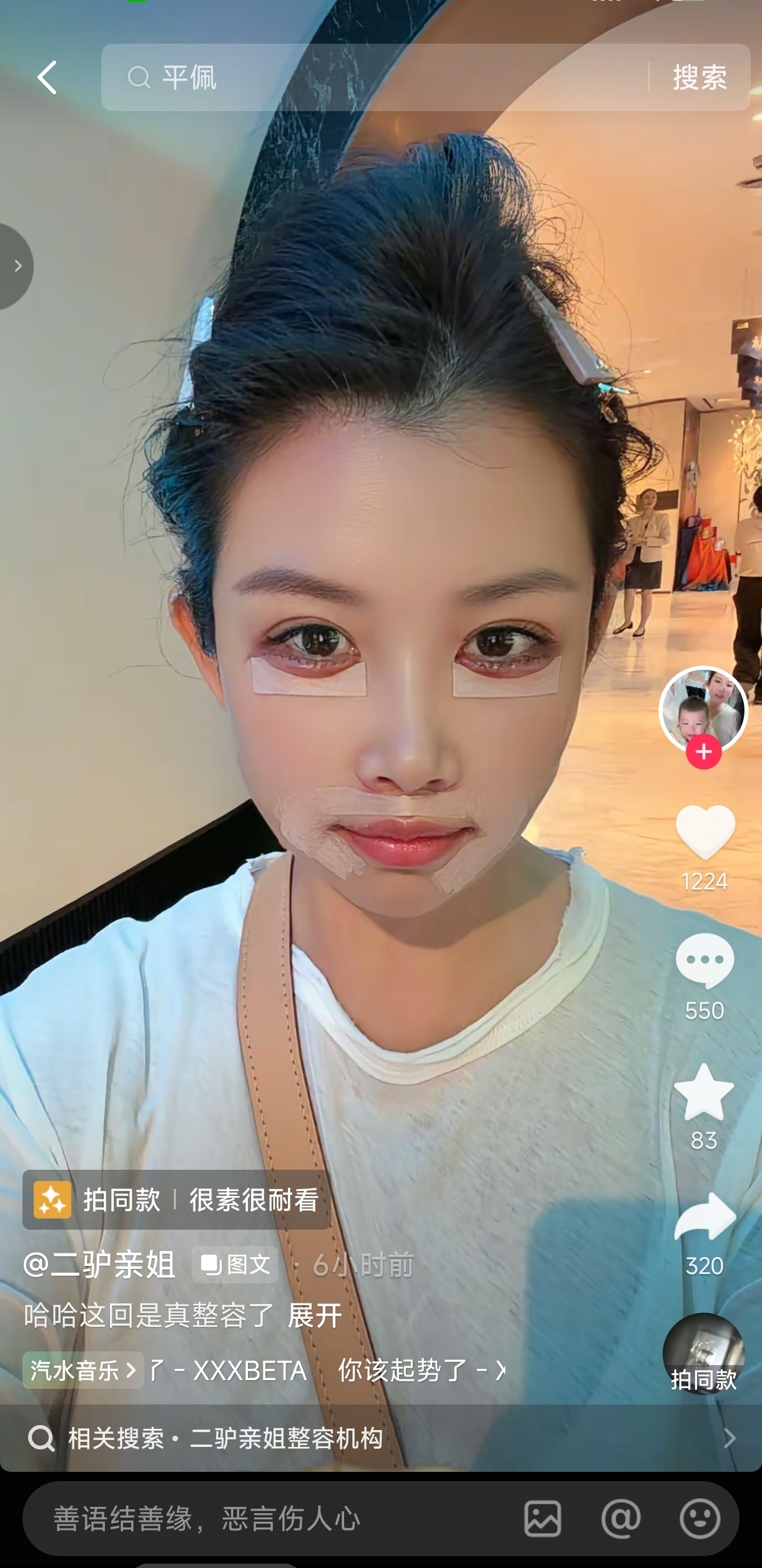Tap the search field showing 平佩
This screenshot has height=1568, width=762.
tap(375, 77)
